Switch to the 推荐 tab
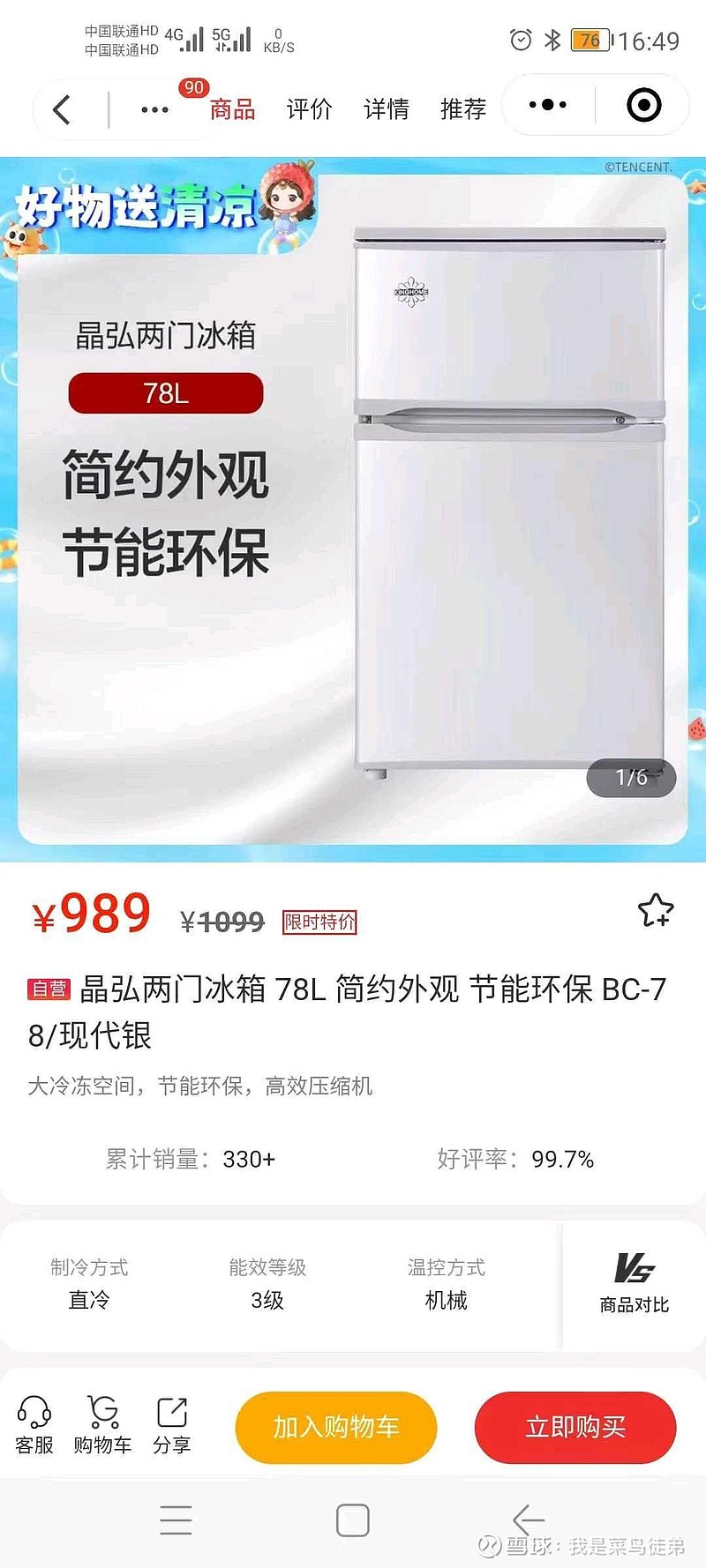This screenshot has width=706, height=1568. [462, 109]
